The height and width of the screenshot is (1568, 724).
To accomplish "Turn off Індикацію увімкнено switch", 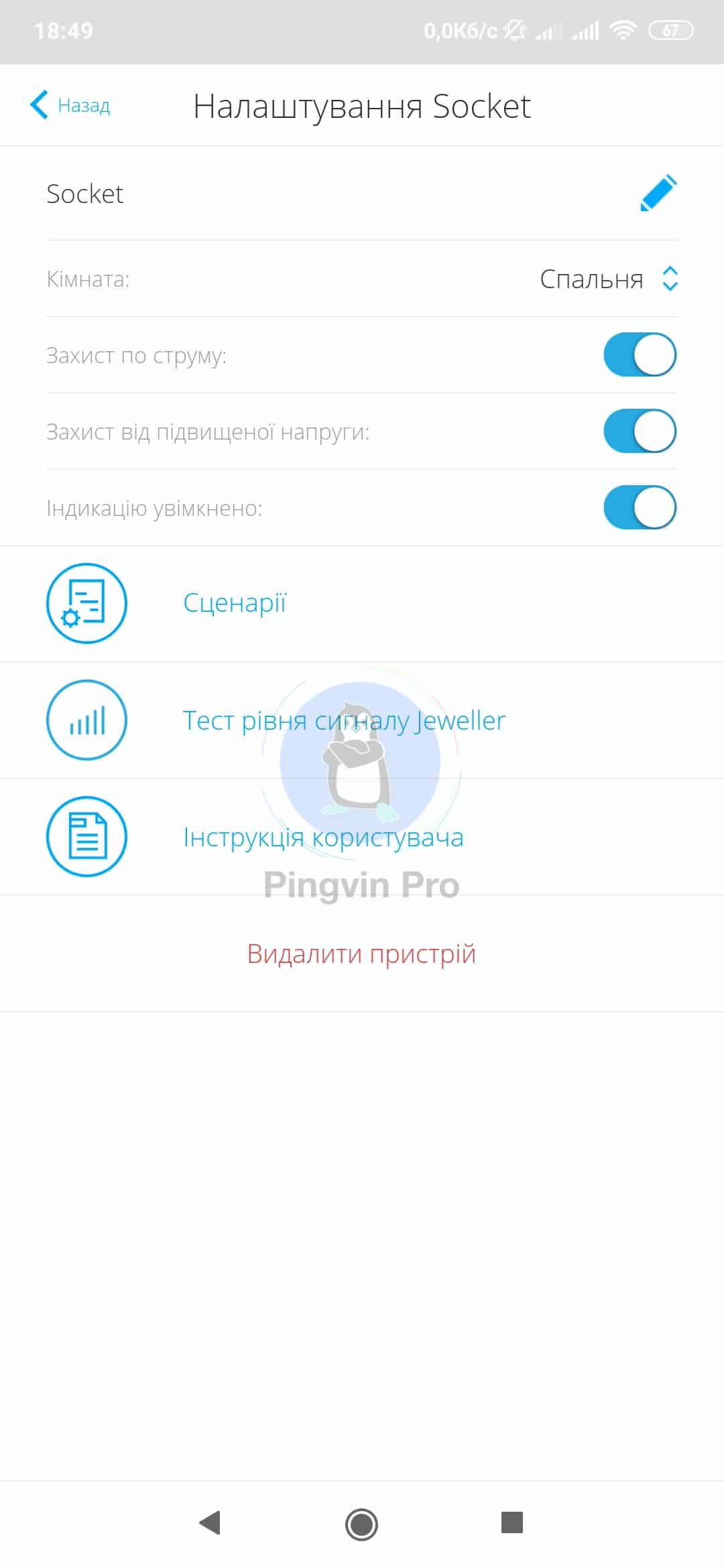I will pos(640,508).
